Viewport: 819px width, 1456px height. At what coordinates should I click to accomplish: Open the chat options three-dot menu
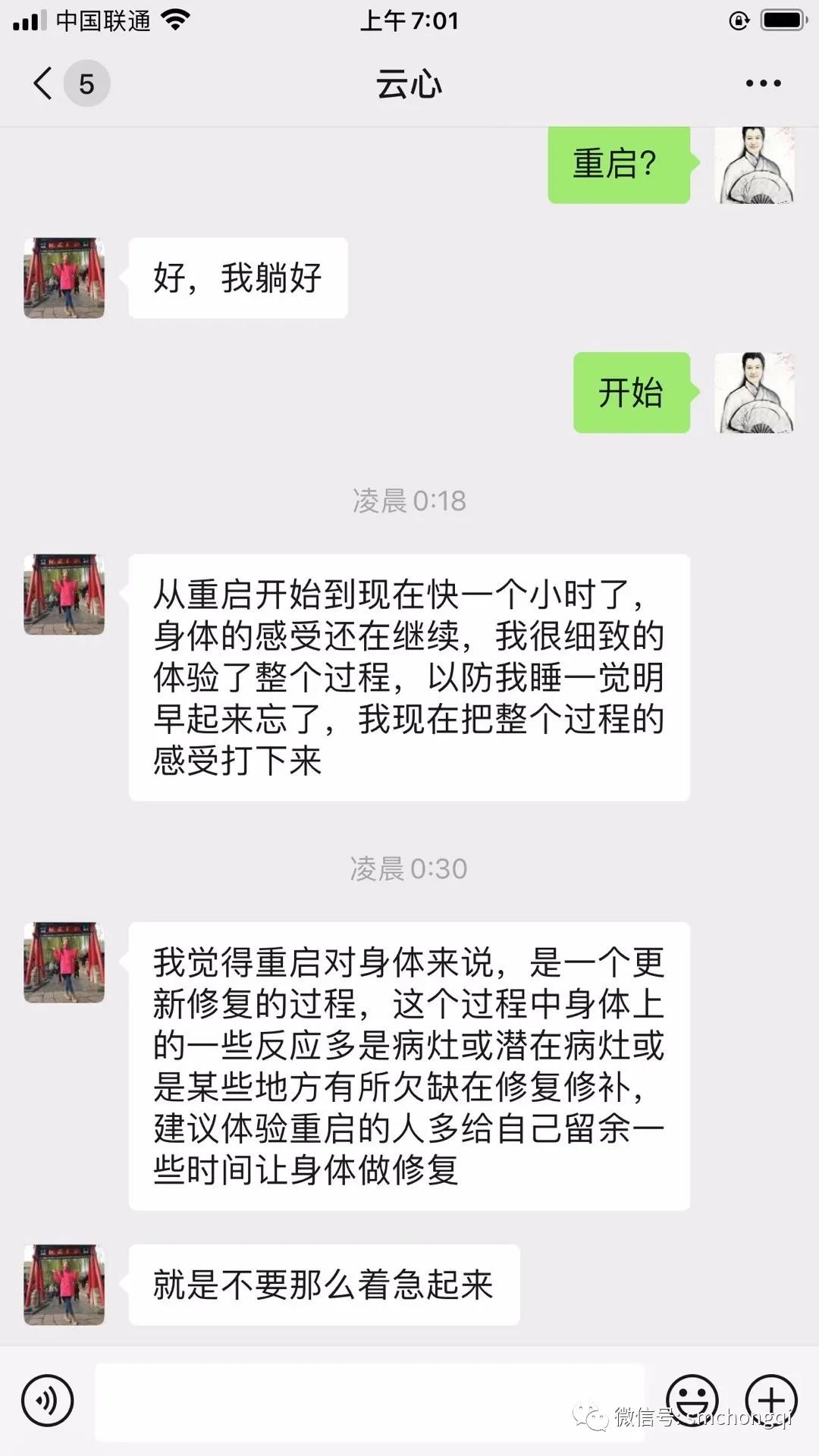[763, 83]
